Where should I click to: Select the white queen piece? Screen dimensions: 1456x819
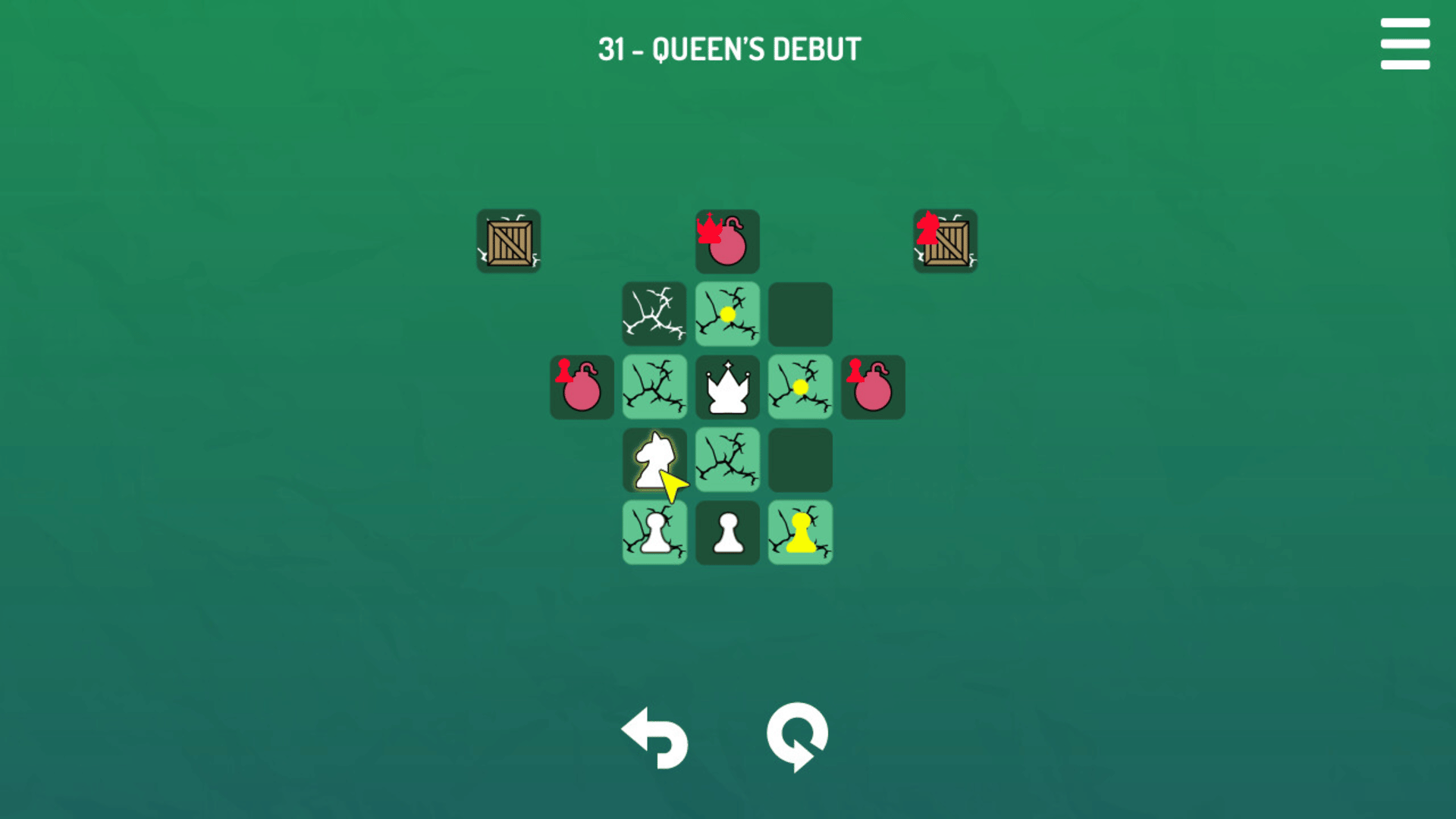click(x=727, y=388)
